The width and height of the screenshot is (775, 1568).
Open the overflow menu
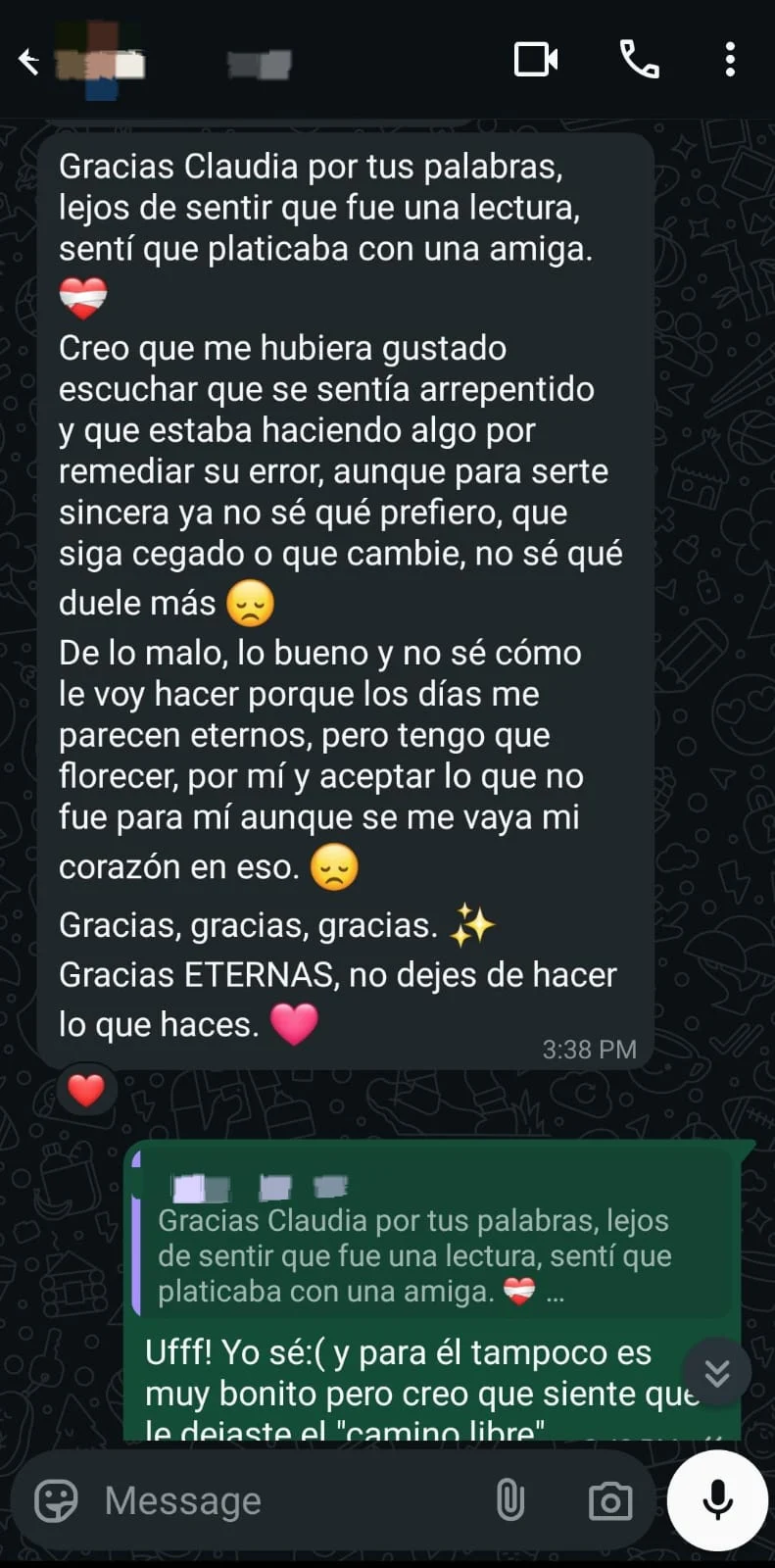pos(730,60)
